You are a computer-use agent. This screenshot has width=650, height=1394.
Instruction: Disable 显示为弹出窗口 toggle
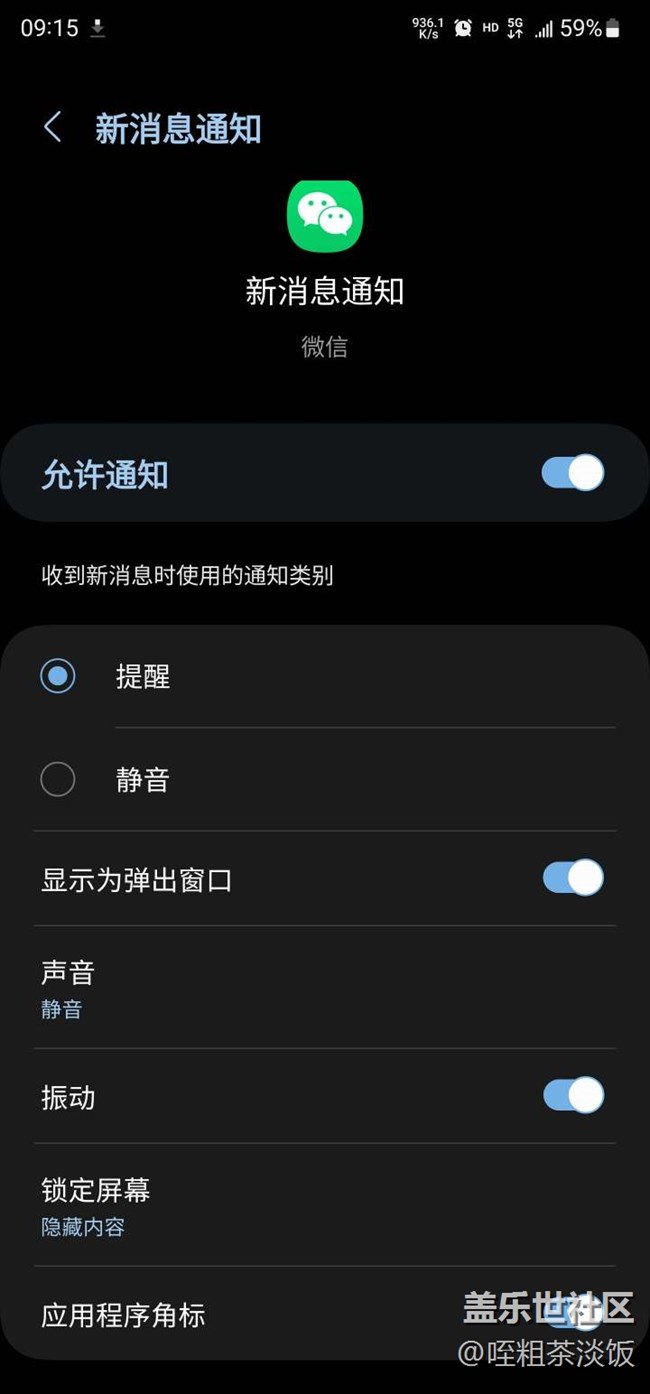click(572, 879)
